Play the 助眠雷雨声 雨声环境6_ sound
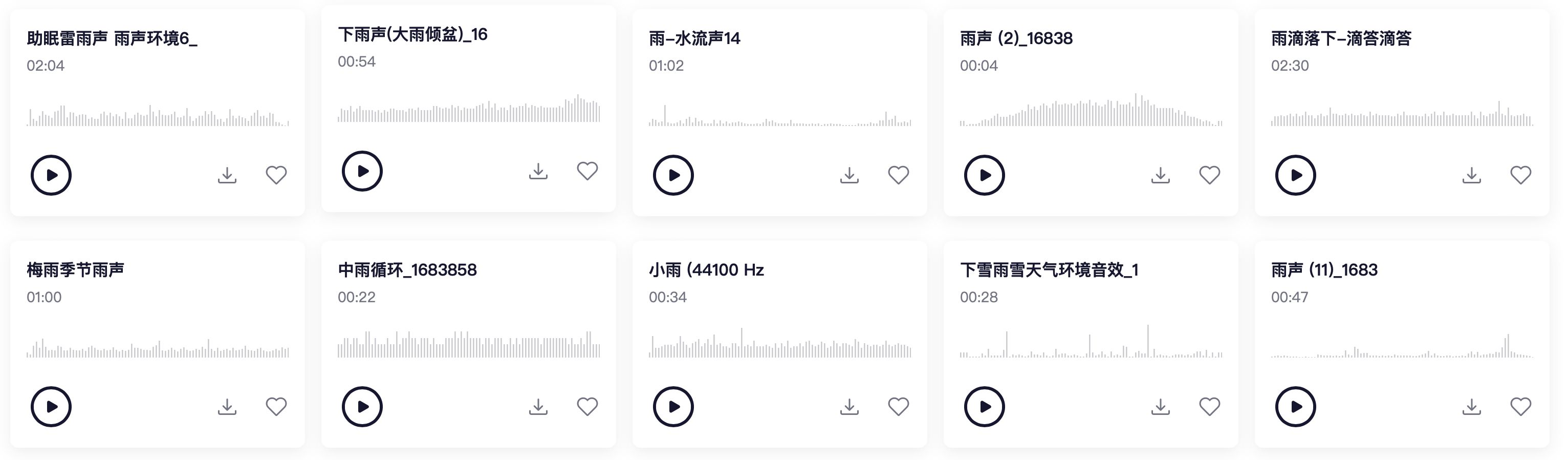 point(51,176)
